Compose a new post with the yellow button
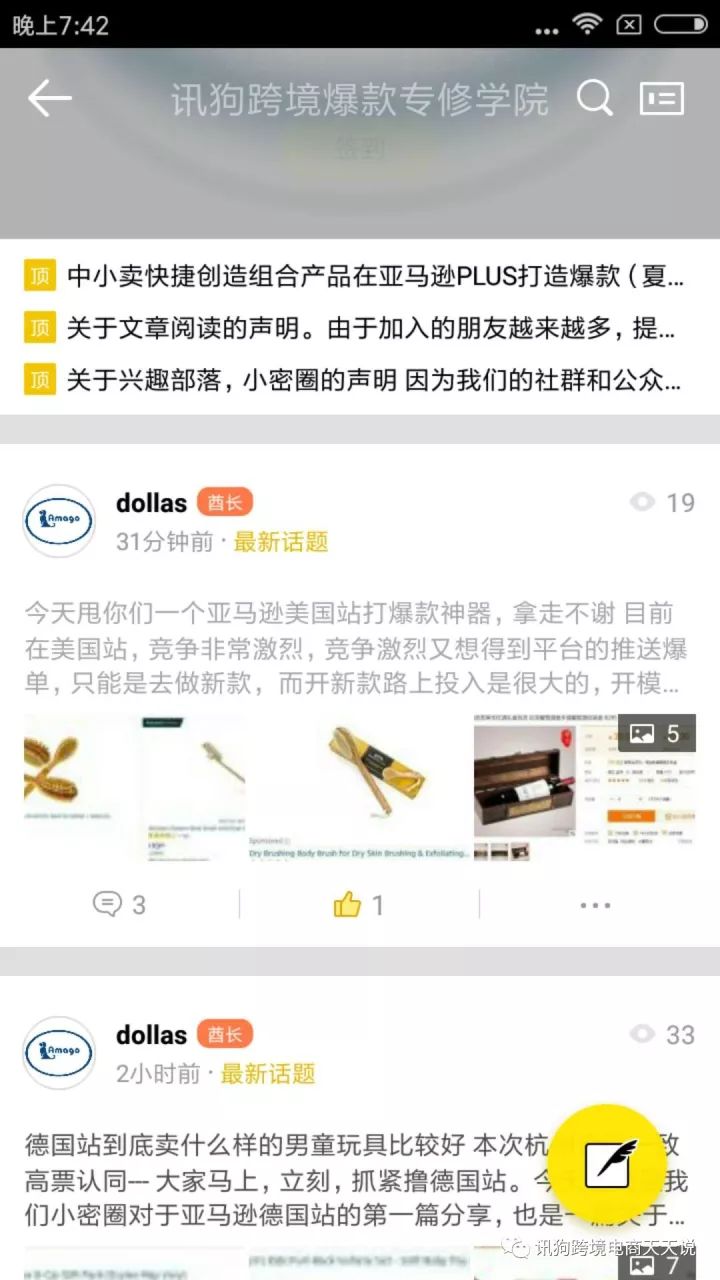 click(608, 1162)
